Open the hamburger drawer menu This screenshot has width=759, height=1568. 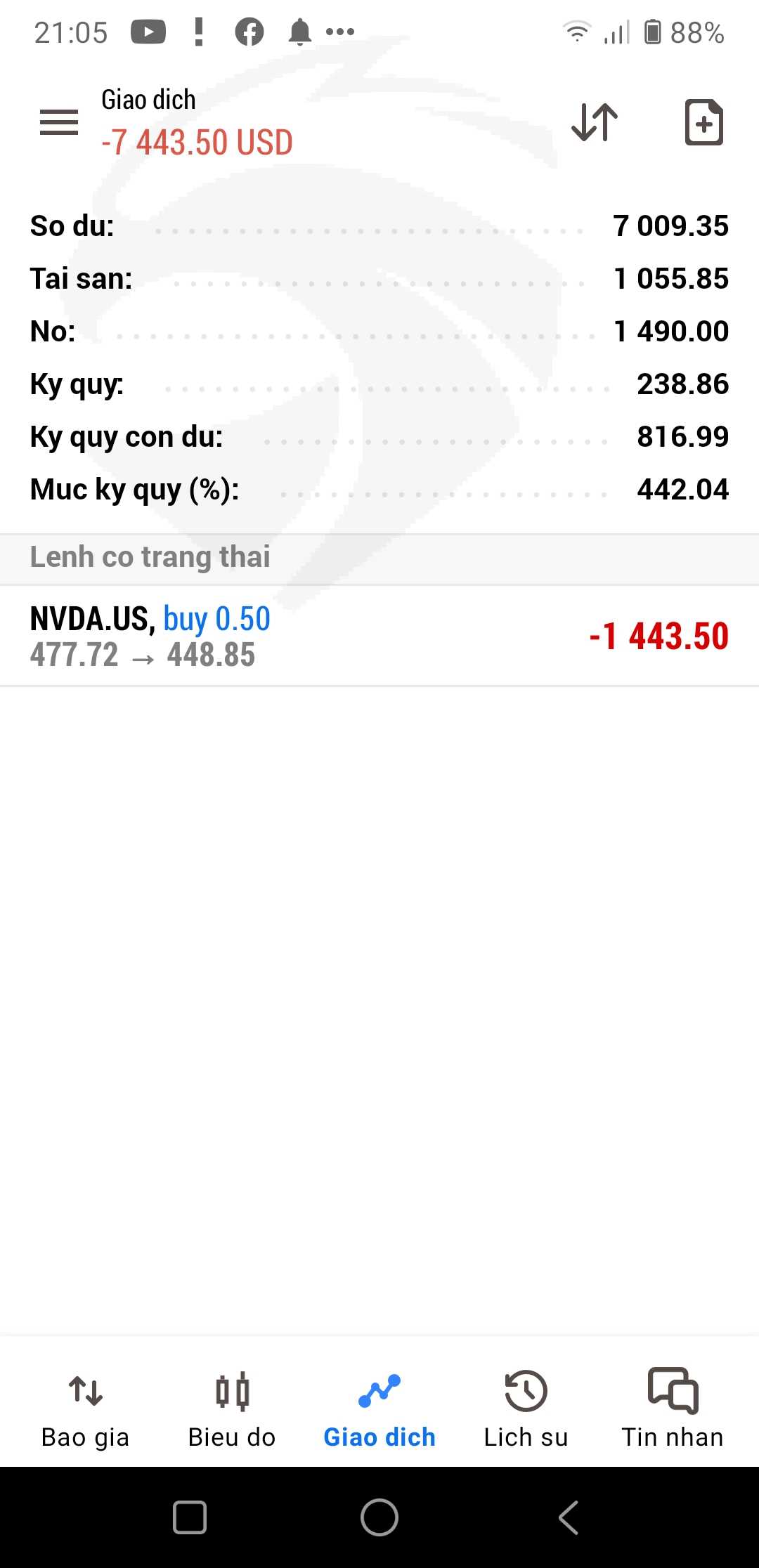pyautogui.click(x=59, y=122)
